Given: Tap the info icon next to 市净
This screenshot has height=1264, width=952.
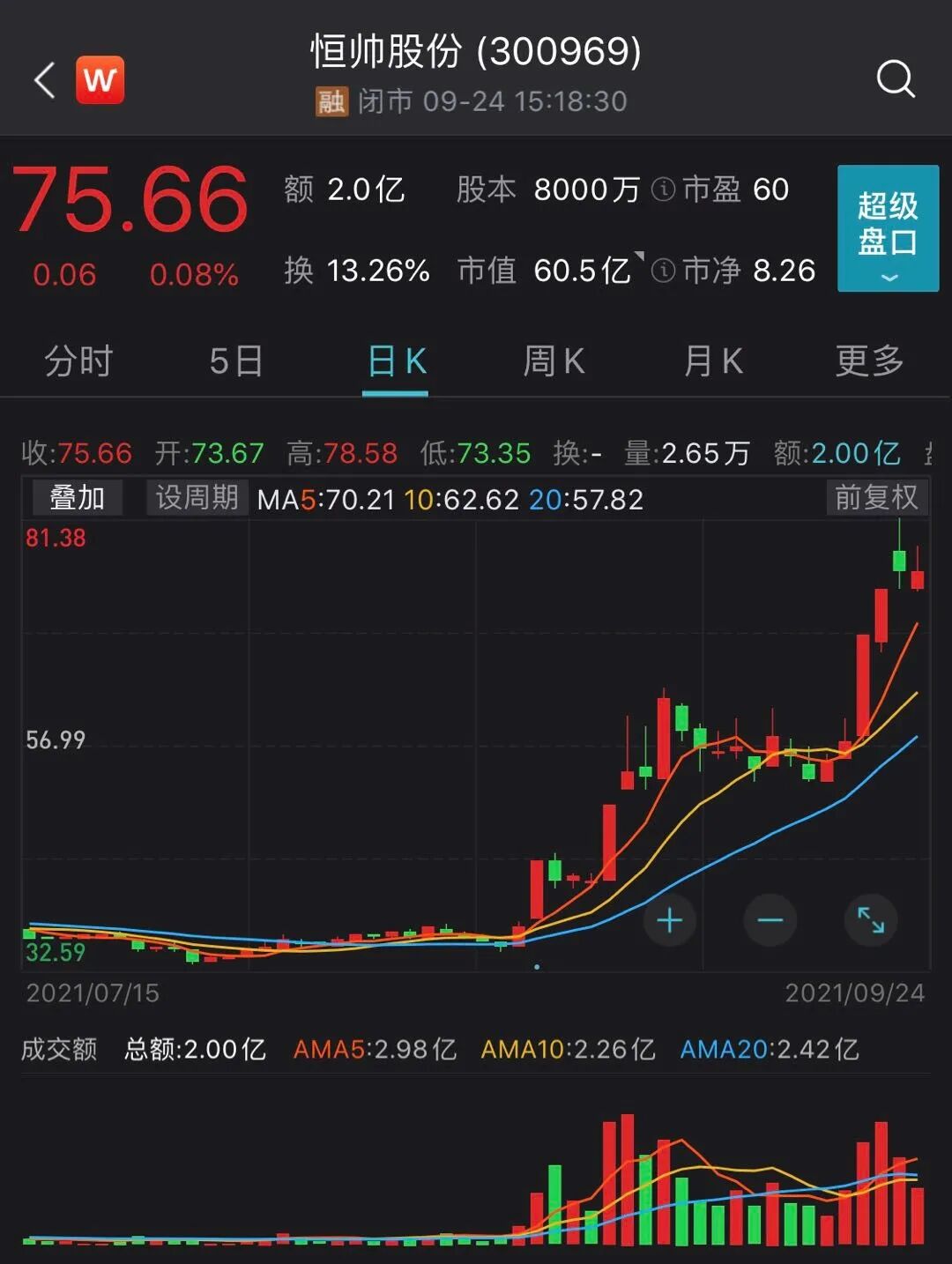Looking at the screenshot, I should click(663, 271).
